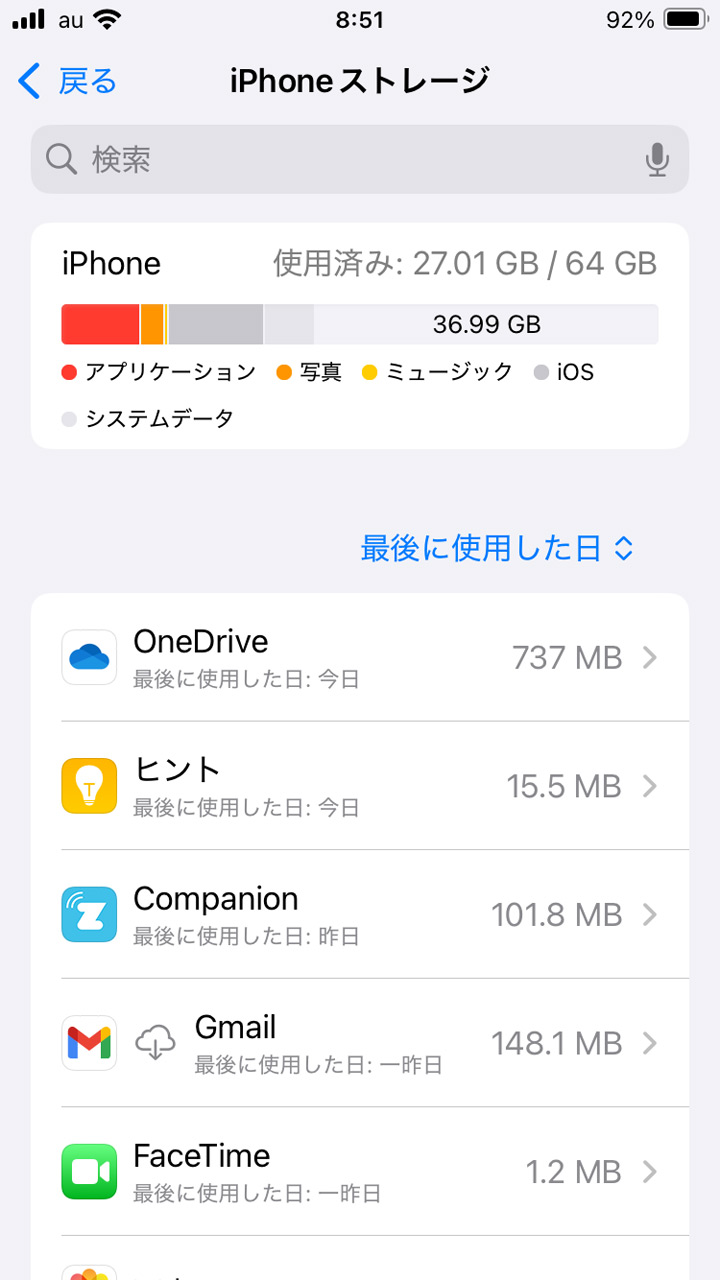Go back using the 戻る button
This screenshot has width=720, height=1280.
(x=63, y=82)
